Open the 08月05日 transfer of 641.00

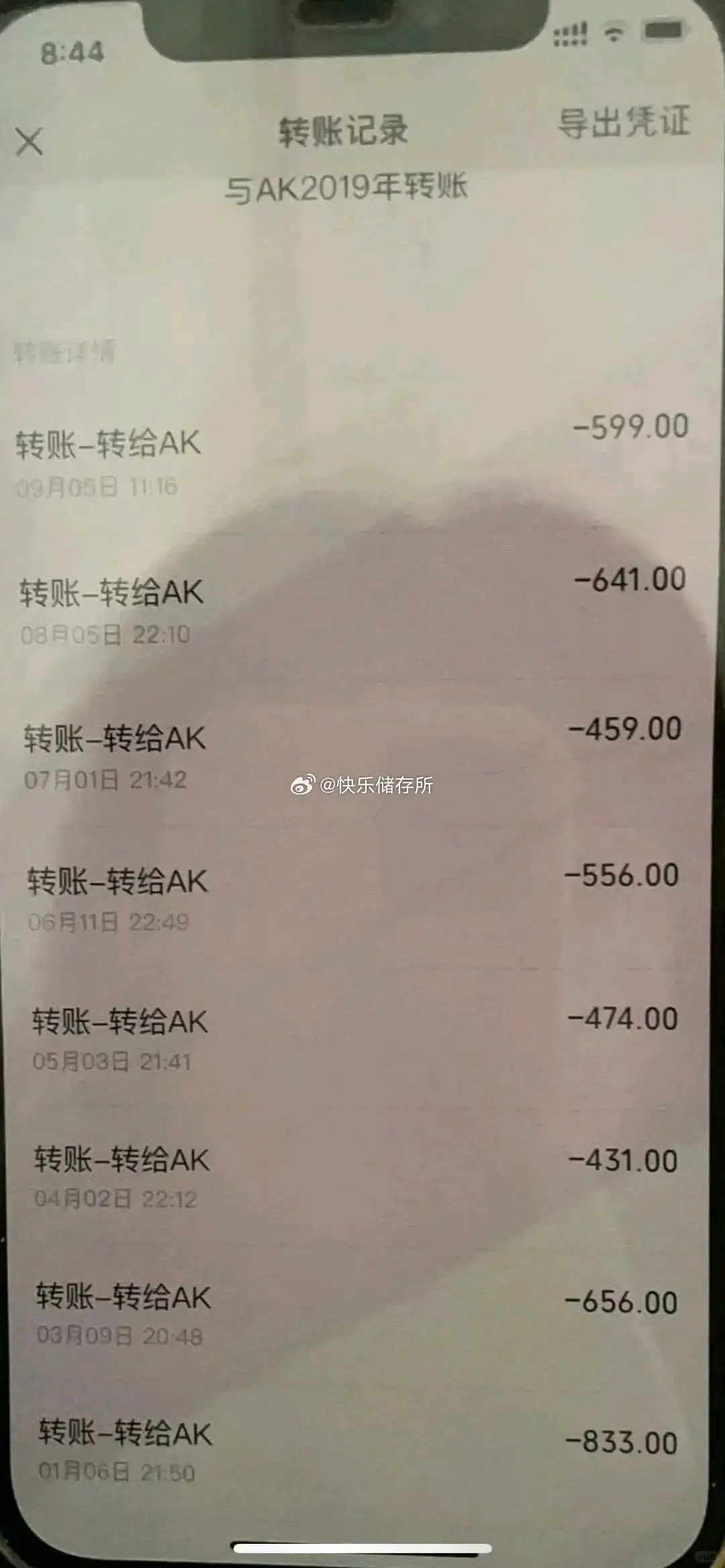(x=352, y=607)
